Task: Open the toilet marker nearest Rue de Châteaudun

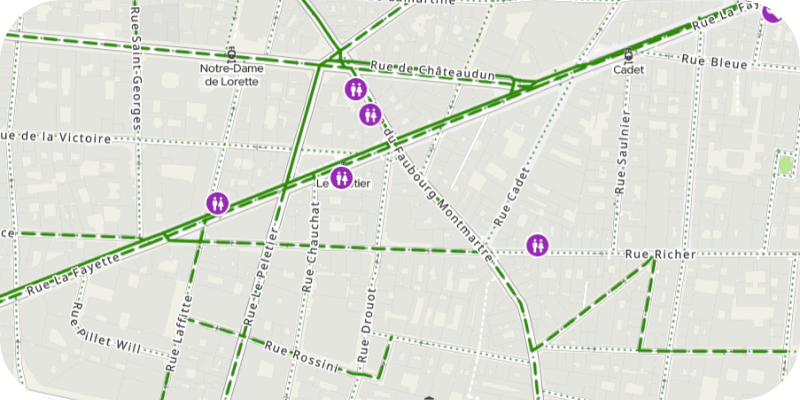Action: [x=355, y=90]
